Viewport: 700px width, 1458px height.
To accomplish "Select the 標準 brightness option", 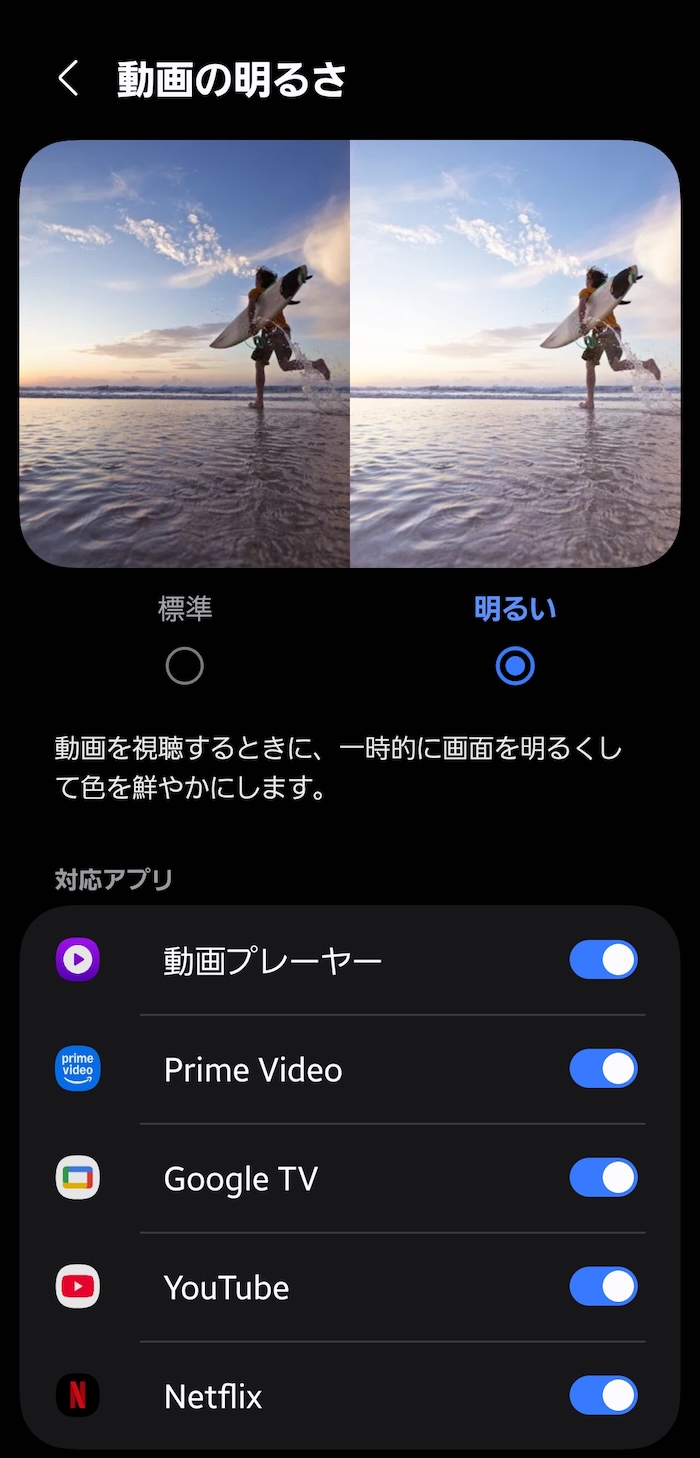I will click(x=185, y=666).
